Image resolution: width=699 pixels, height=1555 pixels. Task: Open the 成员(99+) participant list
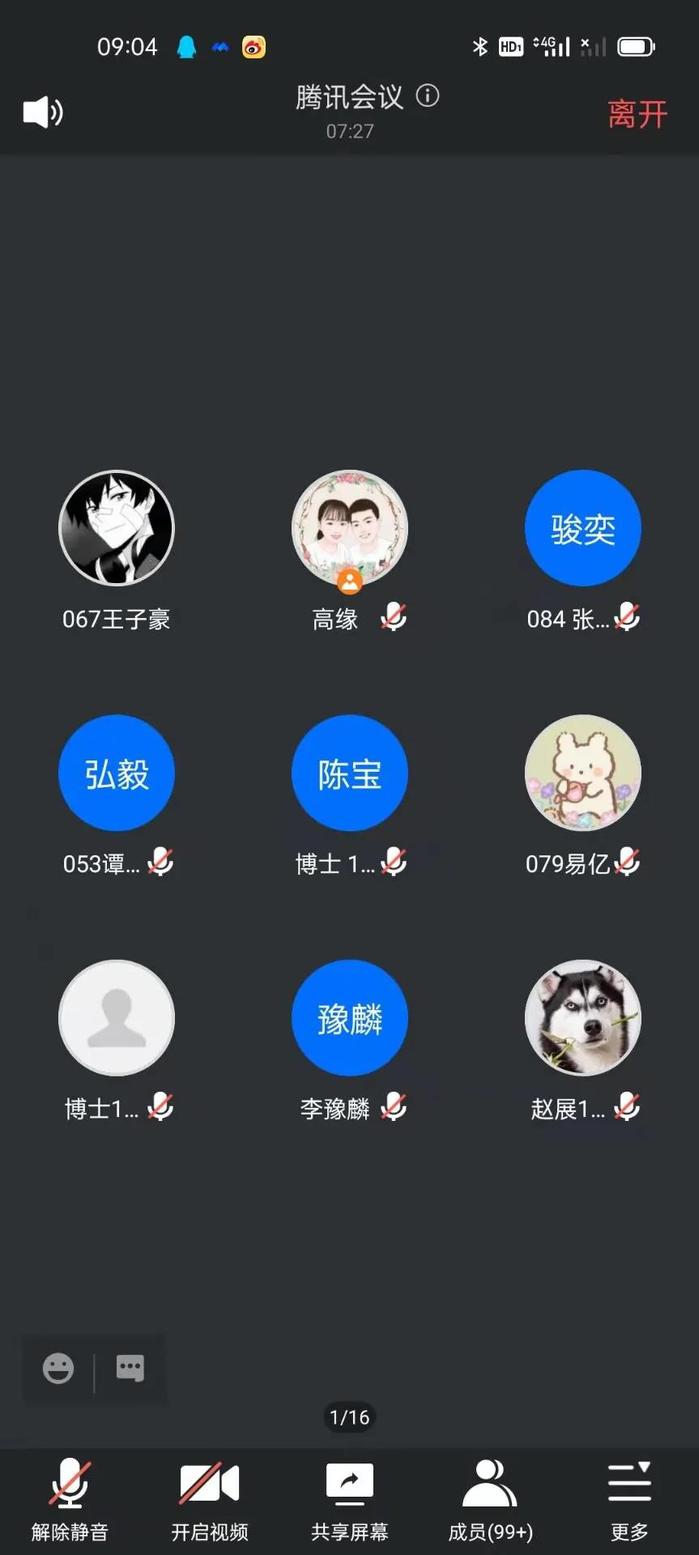click(490, 1498)
